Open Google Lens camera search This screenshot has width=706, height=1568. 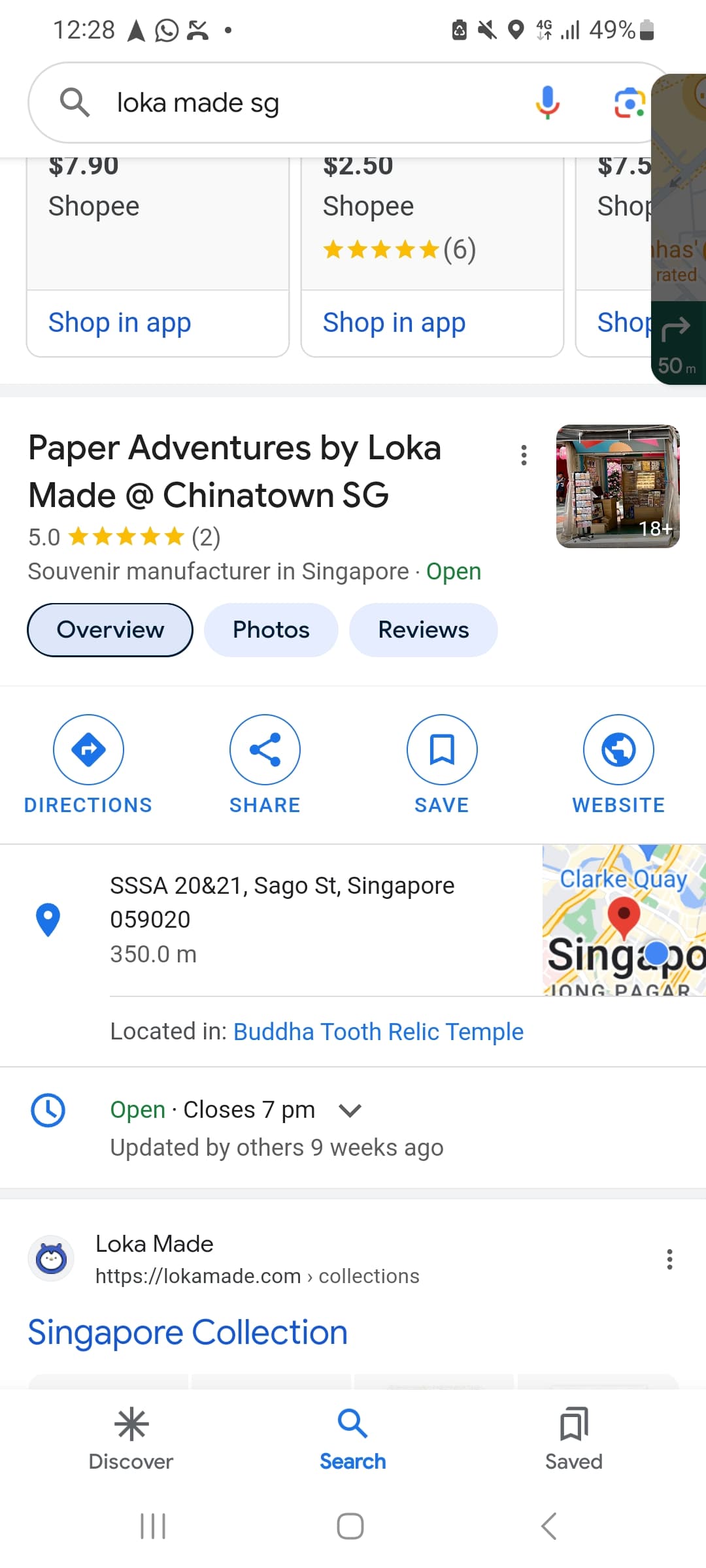tap(630, 103)
